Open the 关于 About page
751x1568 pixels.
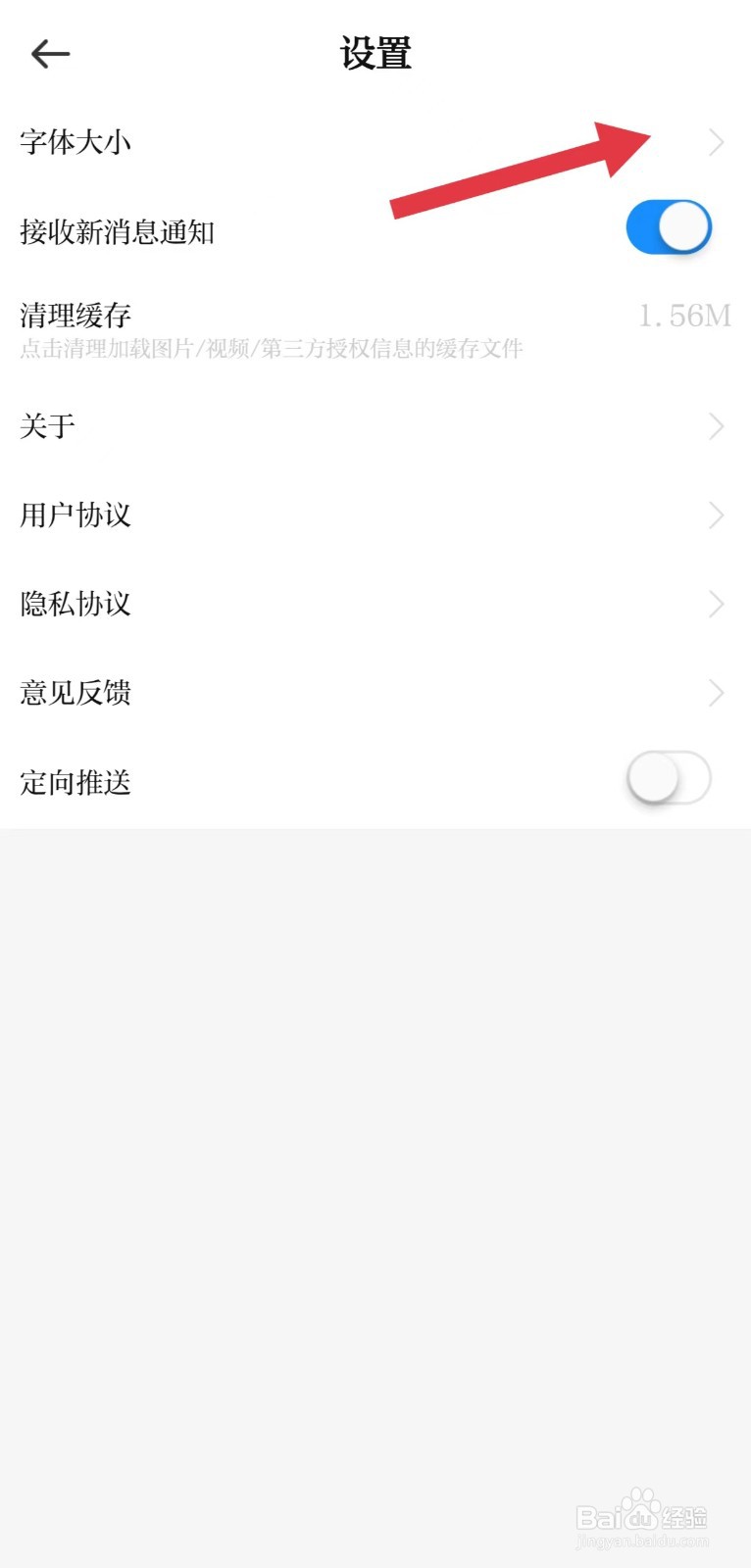(x=47, y=426)
